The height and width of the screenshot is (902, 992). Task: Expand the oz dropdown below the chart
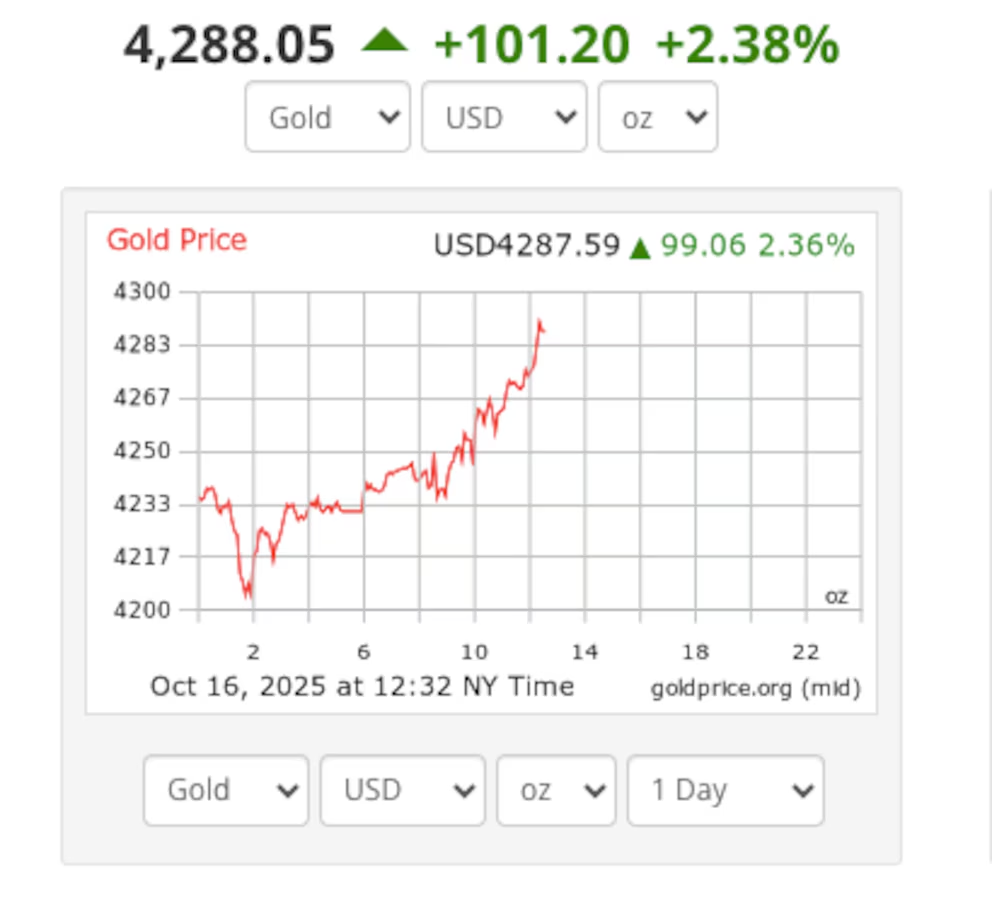(x=556, y=790)
